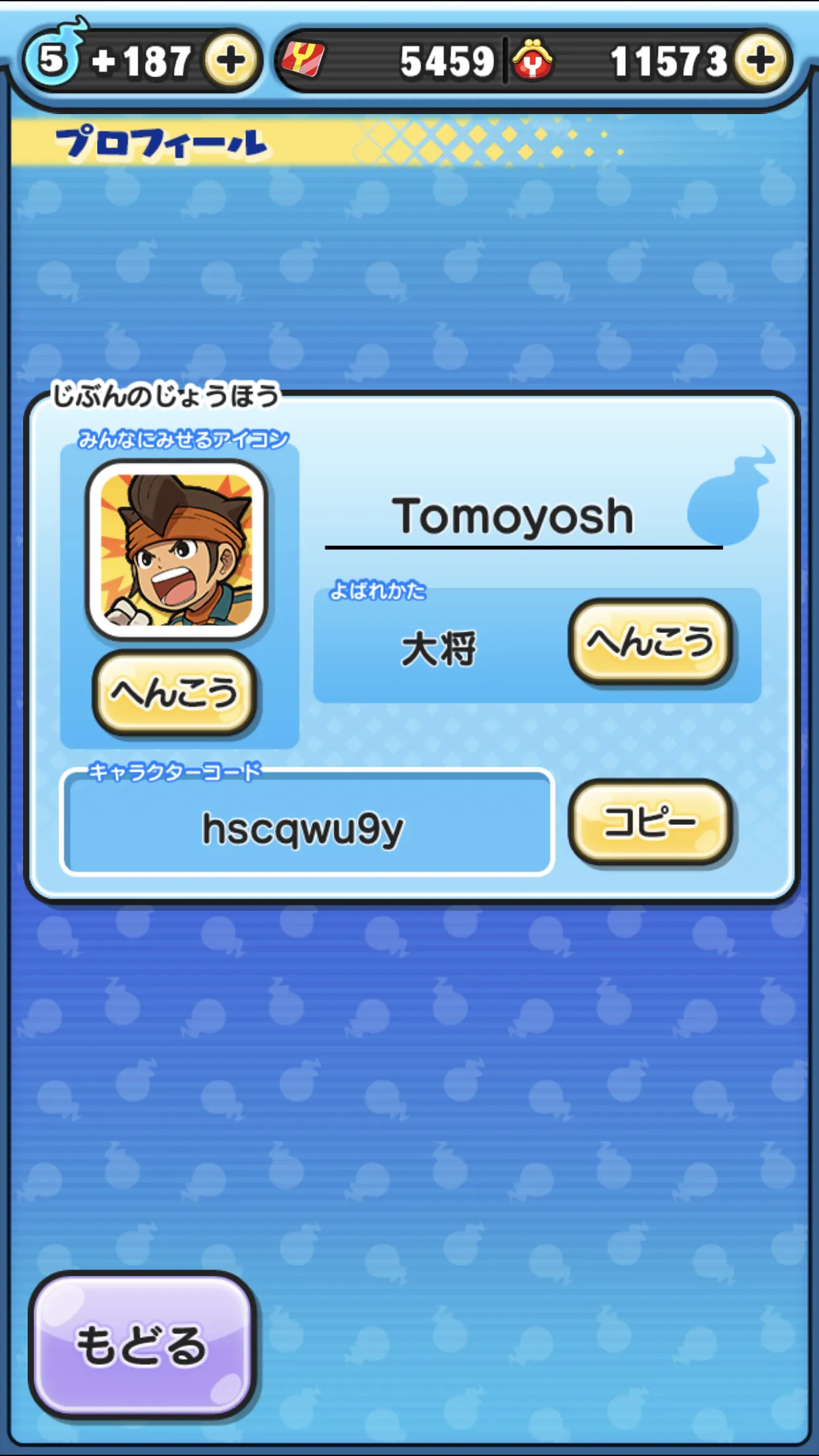The width and height of the screenshot is (819, 1456).
Task: Go back with the もどる button
Action: click(142, 1345)
